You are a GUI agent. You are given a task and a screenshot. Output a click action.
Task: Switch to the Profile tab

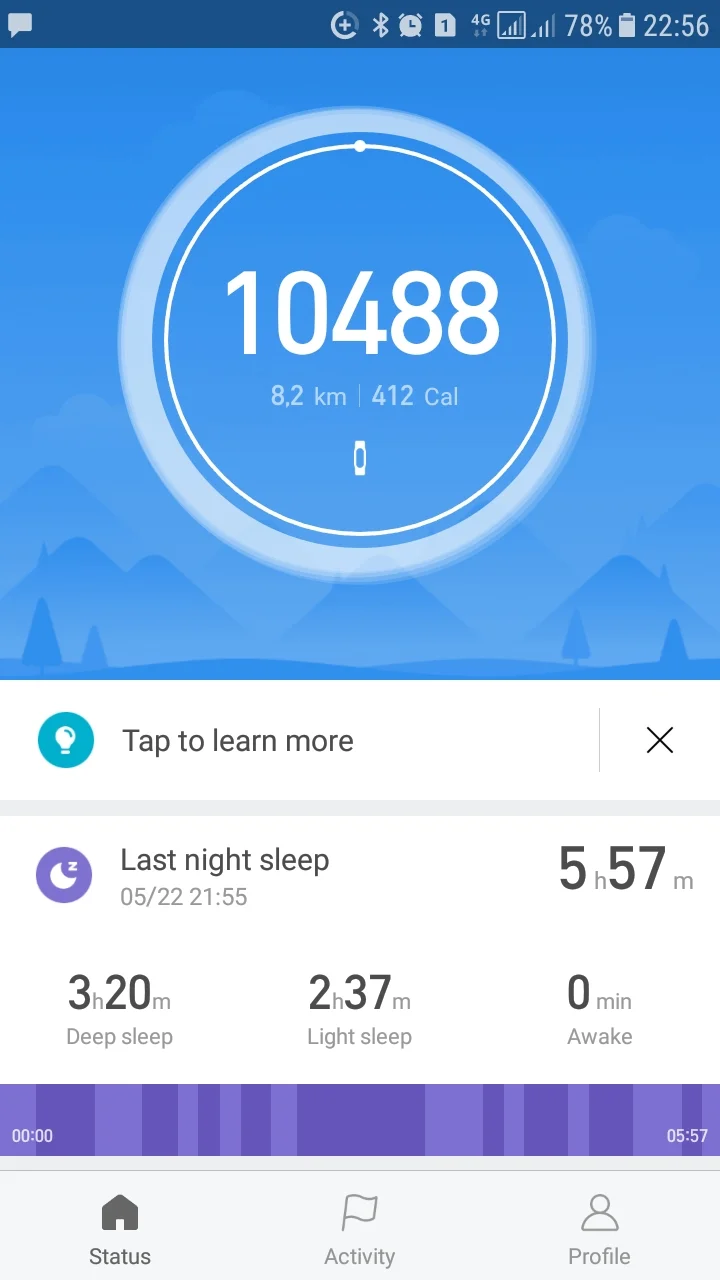point(599,1228)
